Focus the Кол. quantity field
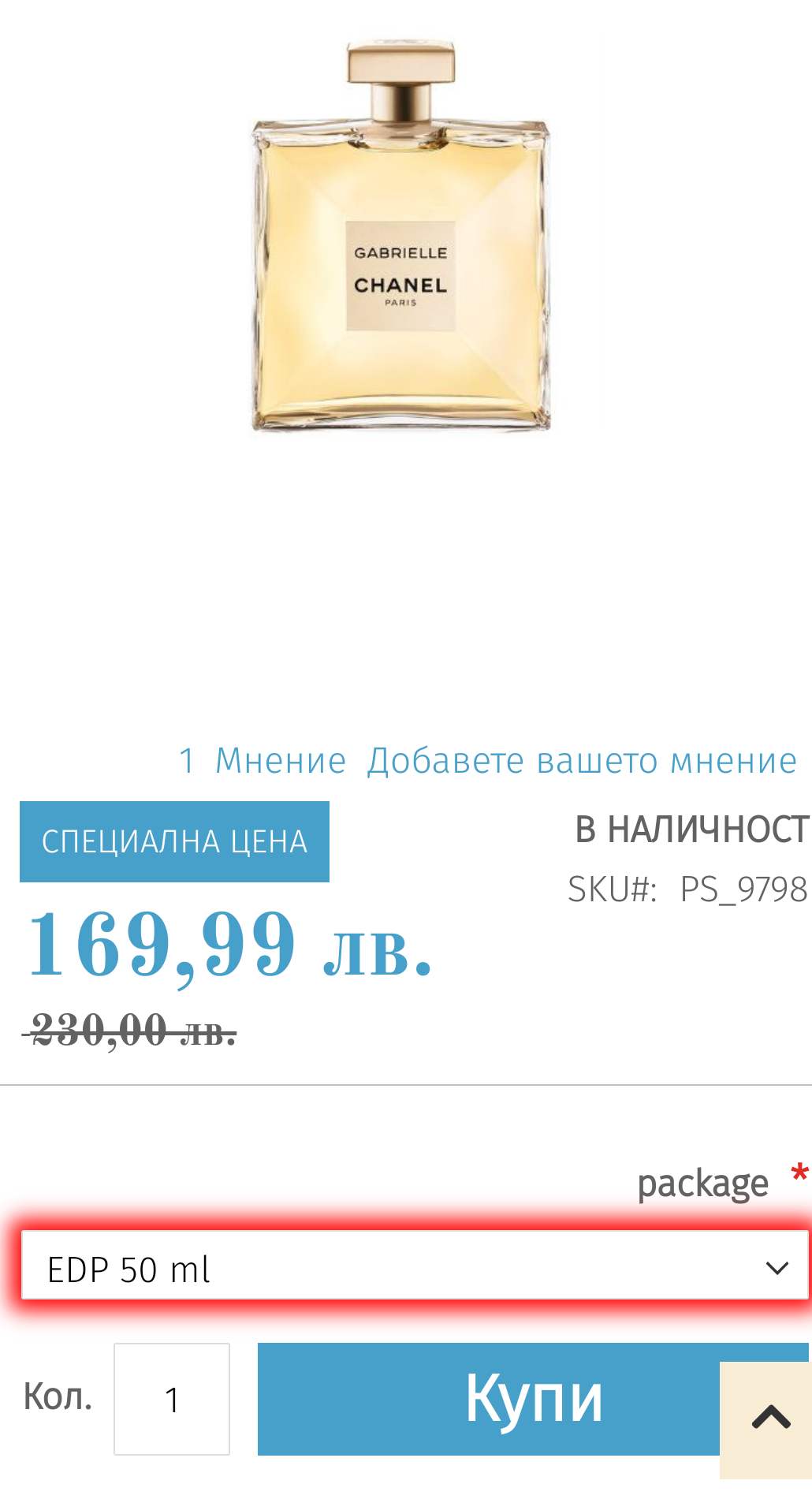Viewport: 812px width, 1510px height. point(172,1400)
